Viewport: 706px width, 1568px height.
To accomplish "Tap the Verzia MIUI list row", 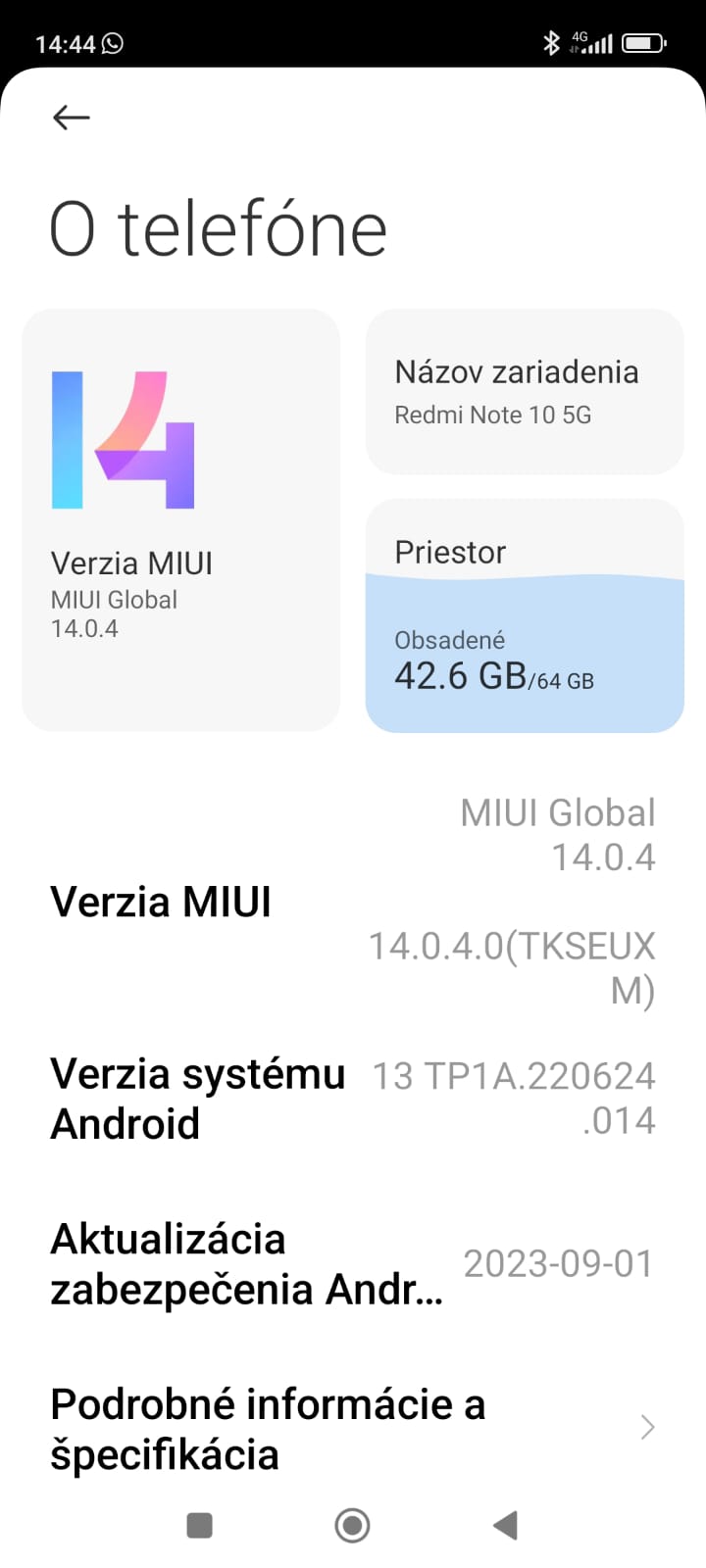I will coord(353,902).
